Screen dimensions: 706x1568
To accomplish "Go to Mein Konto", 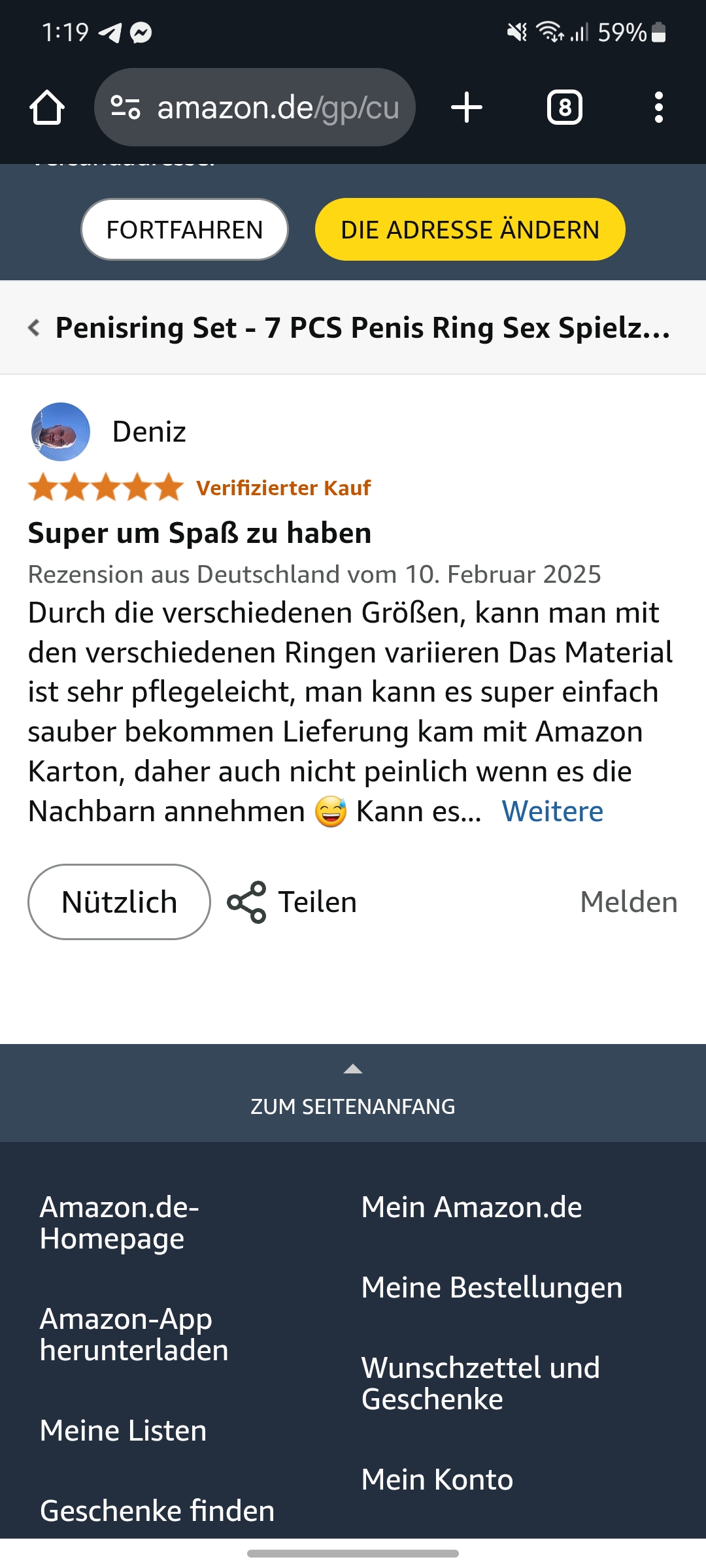I will (x=437, y=1480).
